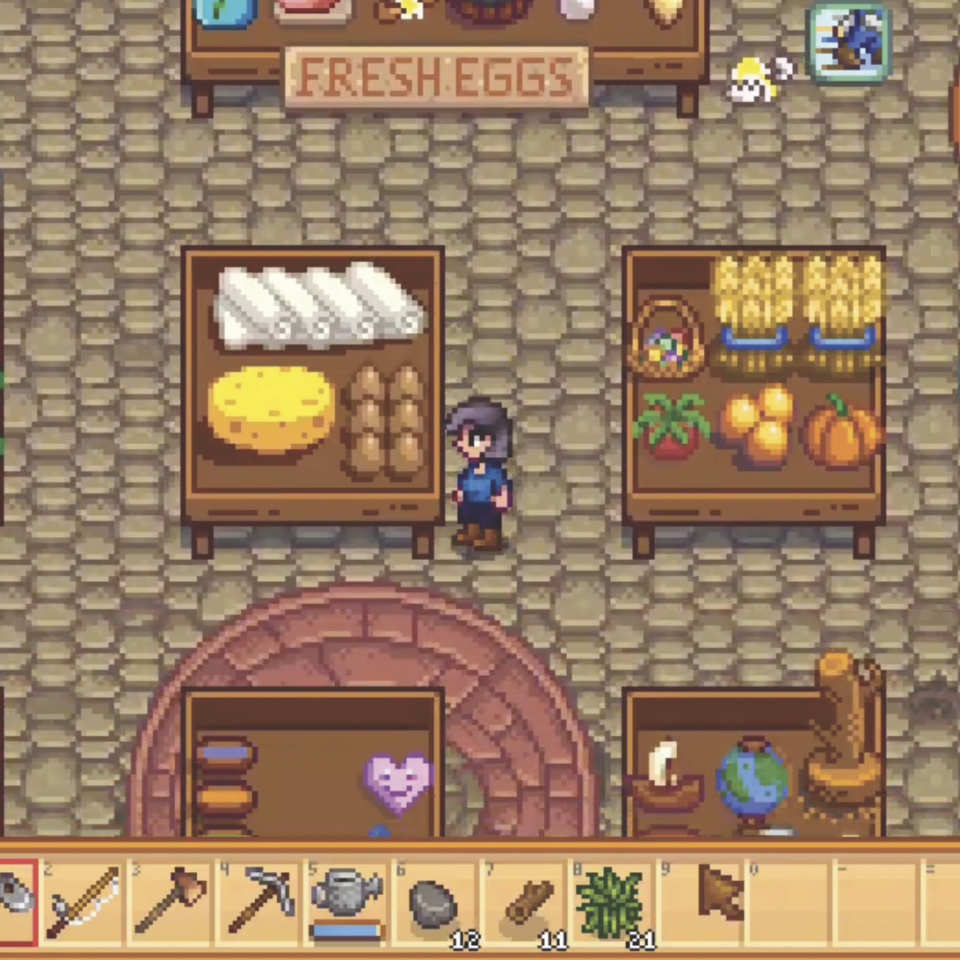Pick the stone stack of 12
Screen dimensions: 960x960
tap(434, 901)
